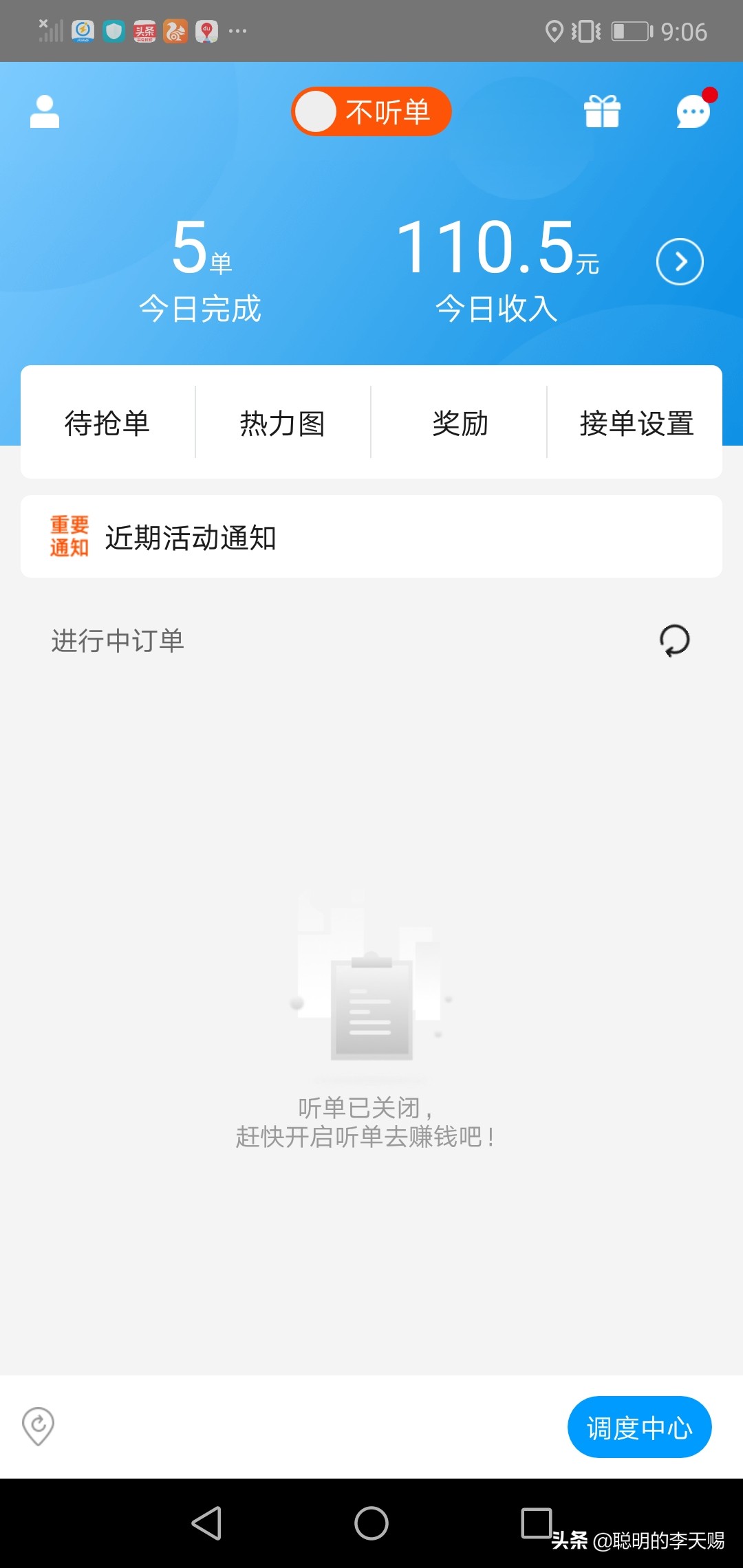Open the 调度中心 dispatch center
This screenshot has width=743, height=1568.
coord(639,1427)
